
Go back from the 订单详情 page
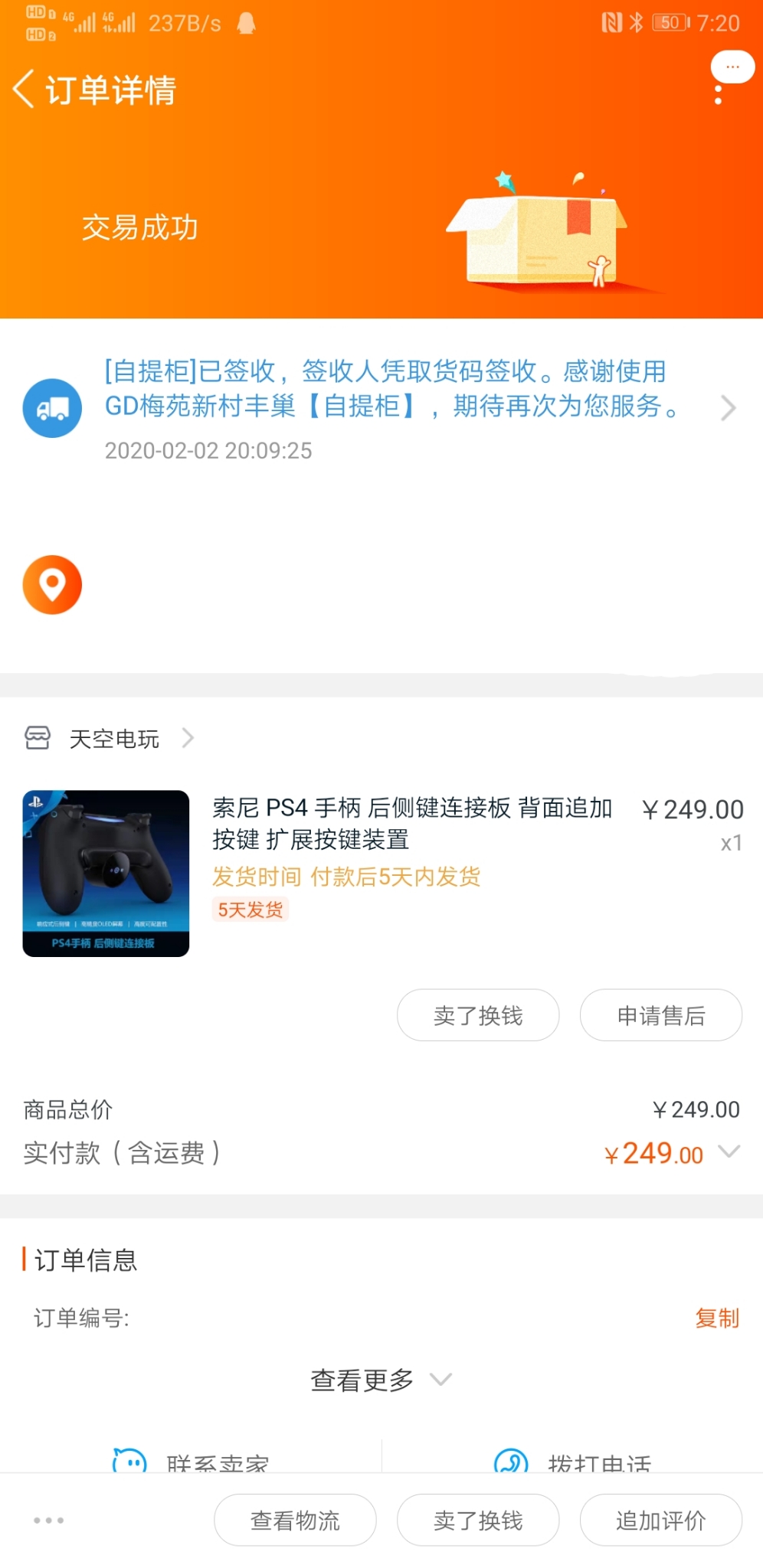pyautogui.click(x=25, y=89)
